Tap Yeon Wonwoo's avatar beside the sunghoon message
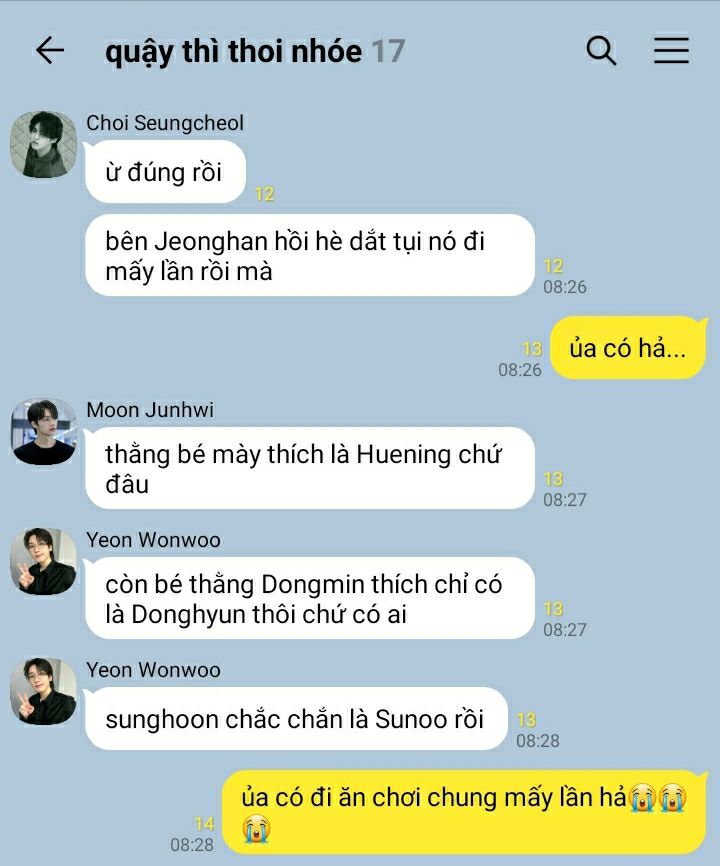The height and width of the screenshot is (866, 720). (43, 692)
